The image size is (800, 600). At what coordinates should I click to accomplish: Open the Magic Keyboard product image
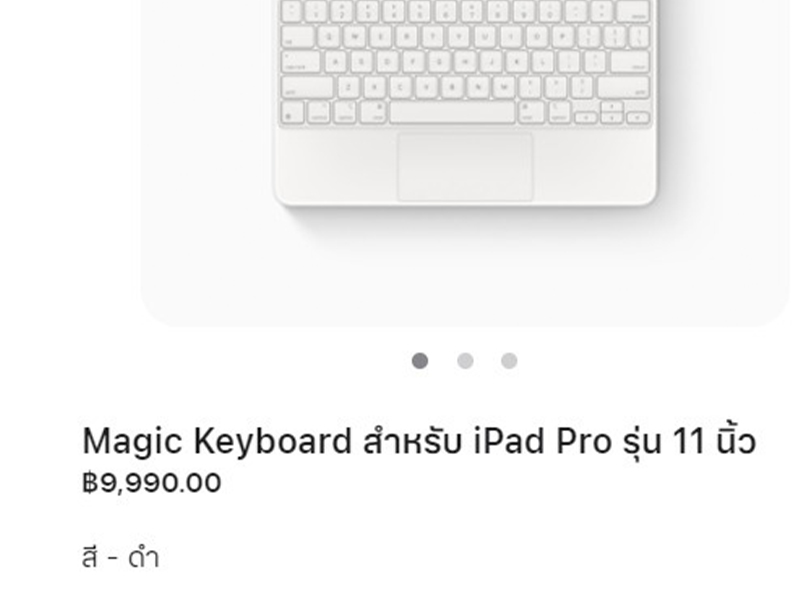tap(466, 110)
